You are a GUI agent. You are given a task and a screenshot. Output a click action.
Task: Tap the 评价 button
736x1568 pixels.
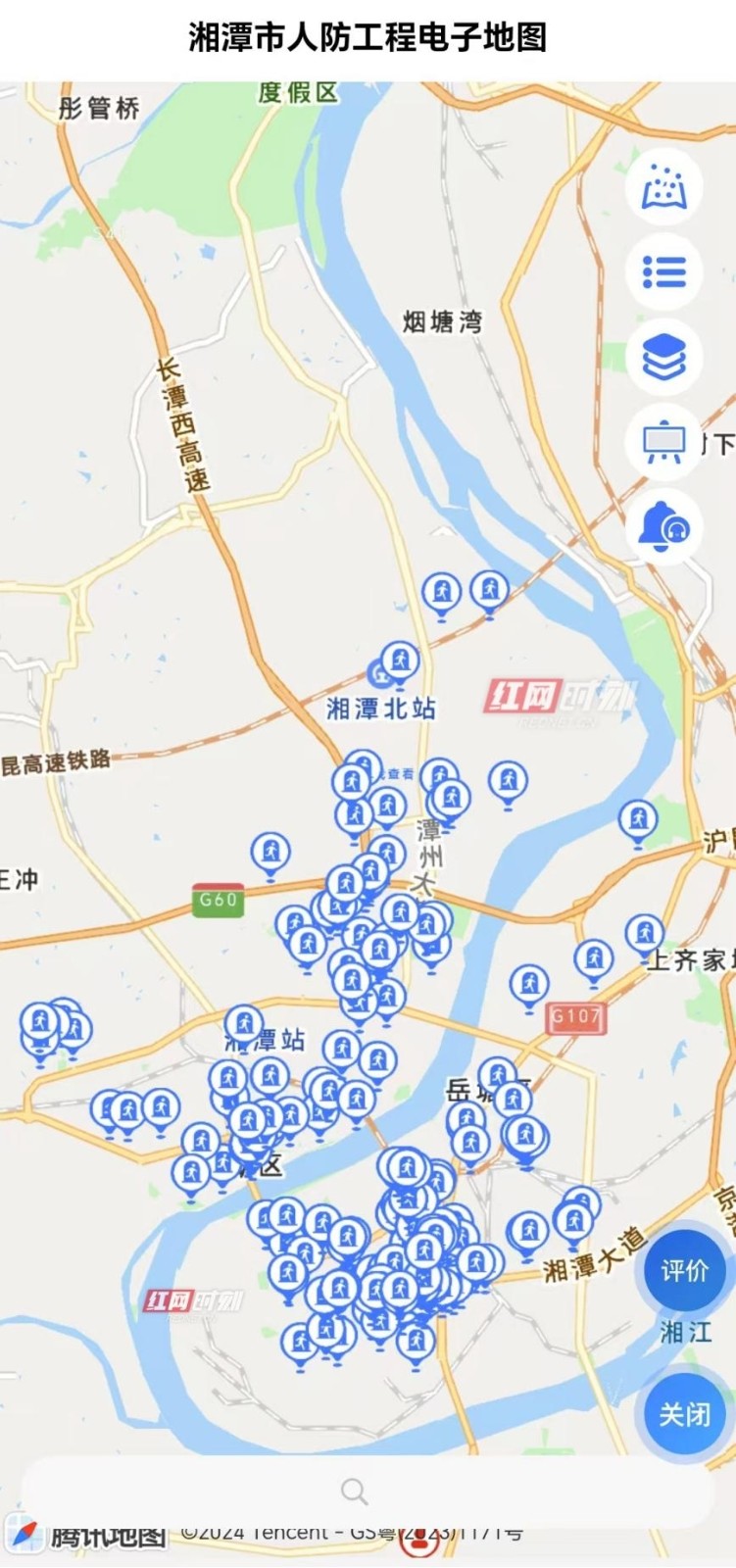pos(684,1271)
